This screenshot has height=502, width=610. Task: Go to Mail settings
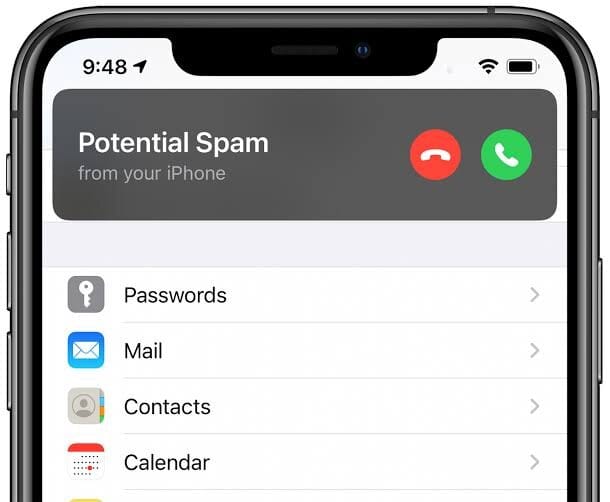point(300,351)
